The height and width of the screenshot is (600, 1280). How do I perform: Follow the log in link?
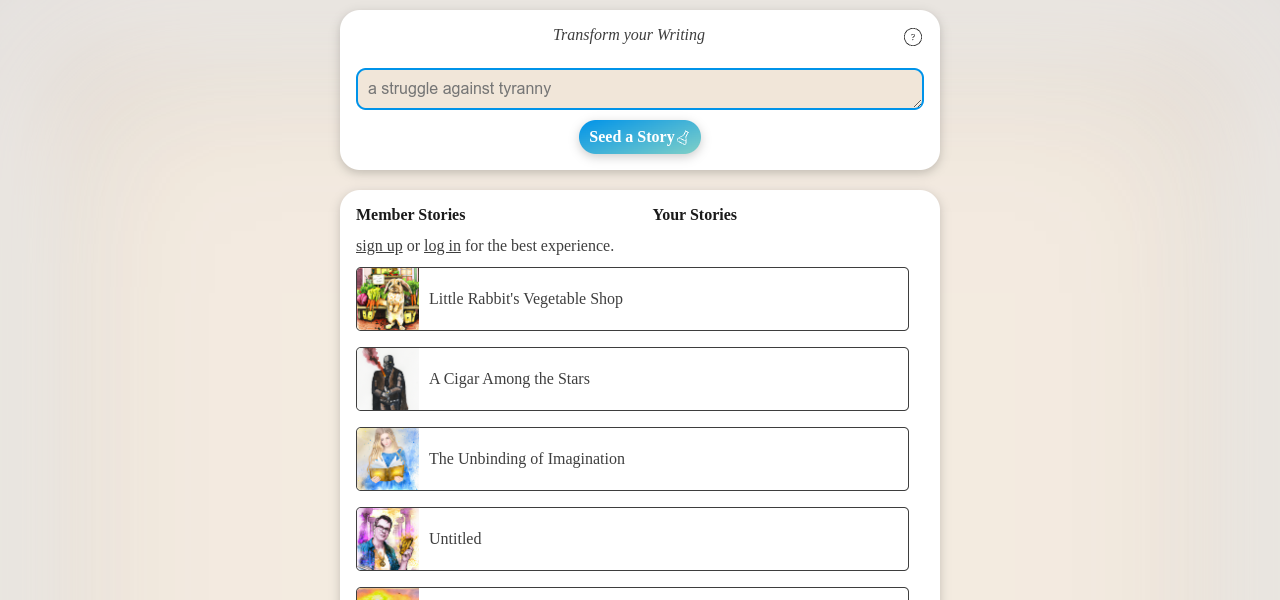point(442,246)
